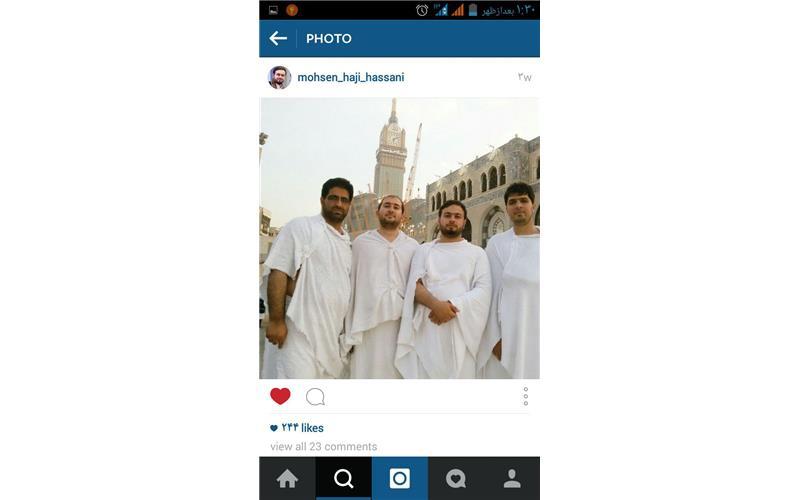See the list of 233 likes
Image resolution: width=800 pixels, height=500 pixels.
(301, 428)
